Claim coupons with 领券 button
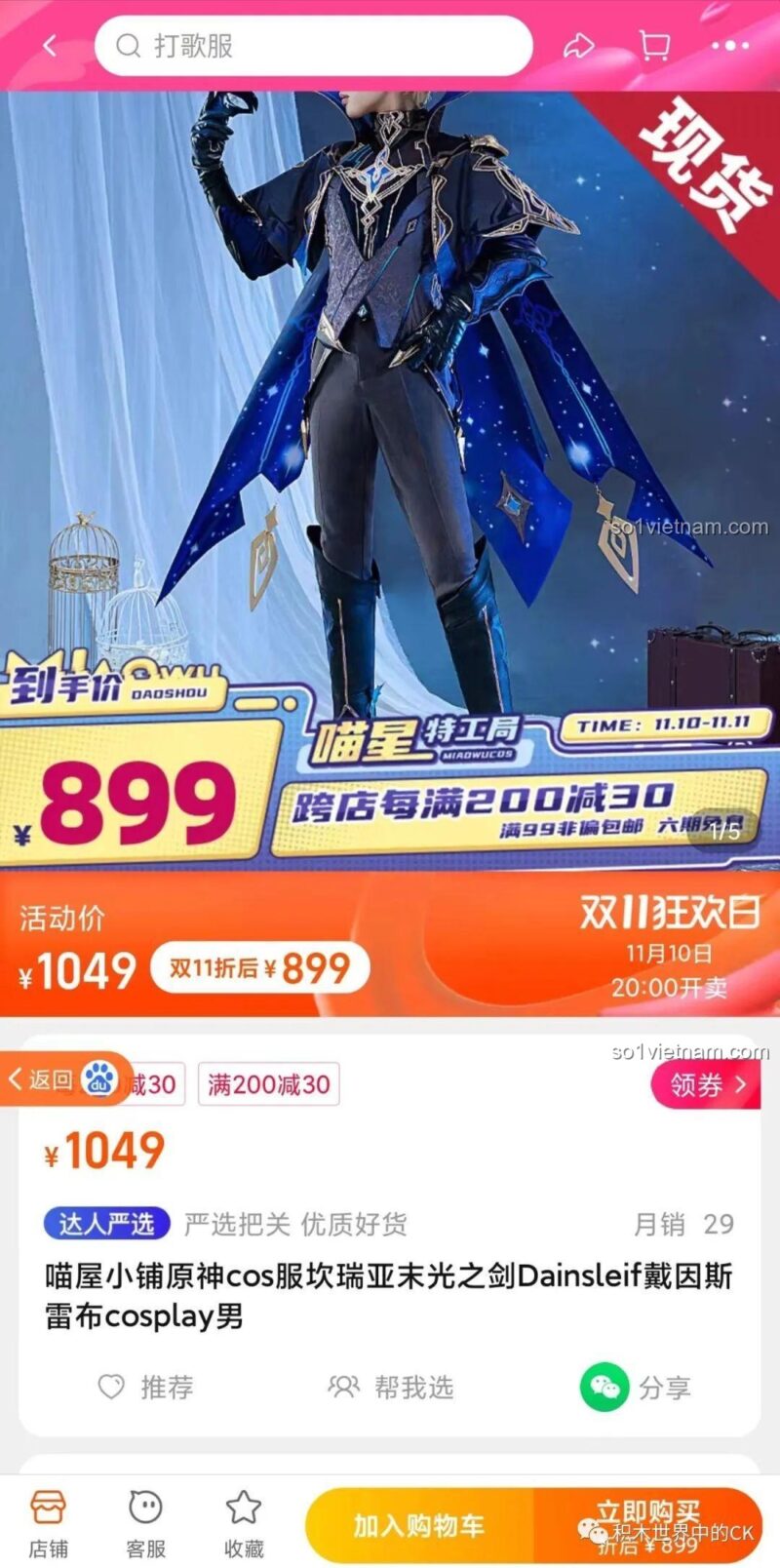The height and width of the screenshot is (1568, 780). [x=705, y=1084]
